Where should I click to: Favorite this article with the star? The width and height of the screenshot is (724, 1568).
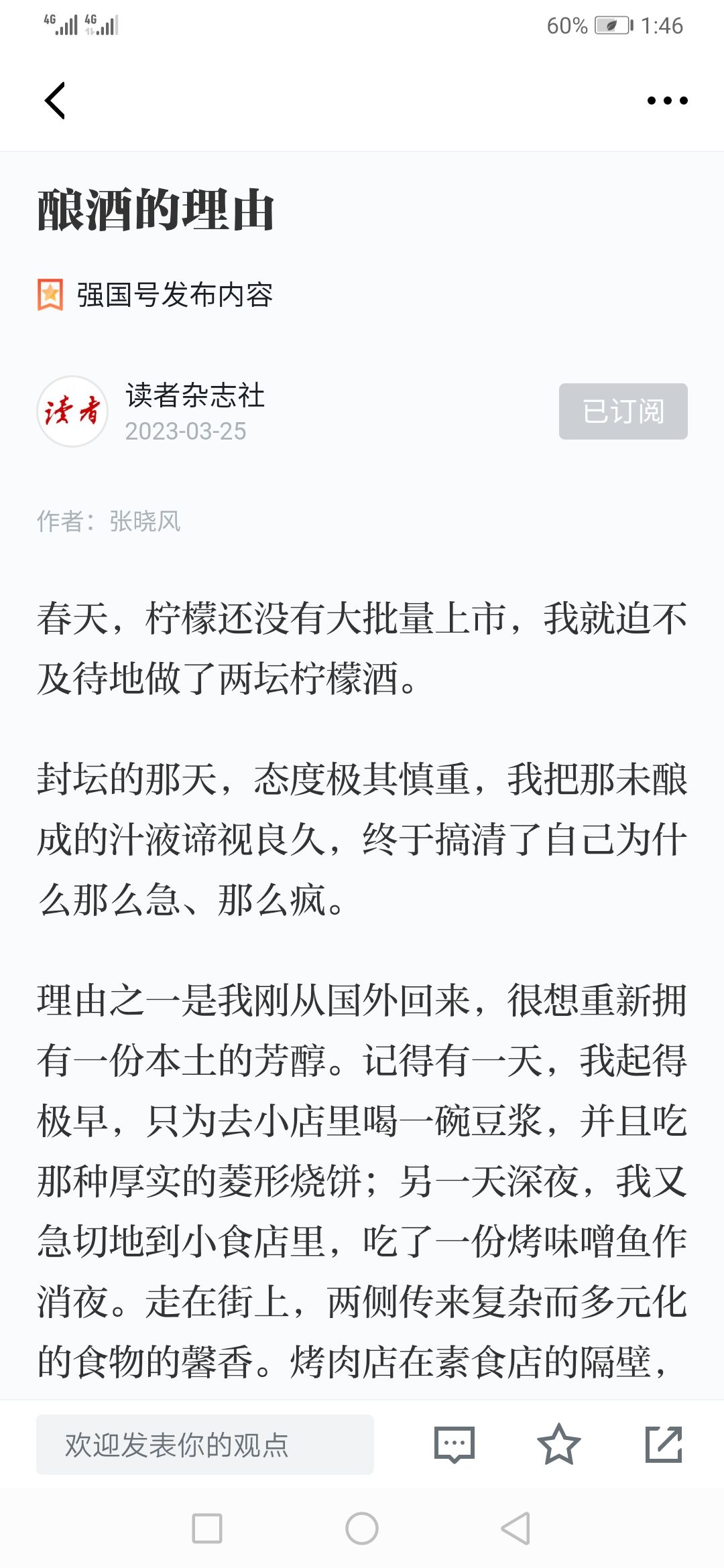tap(558, 1445)
